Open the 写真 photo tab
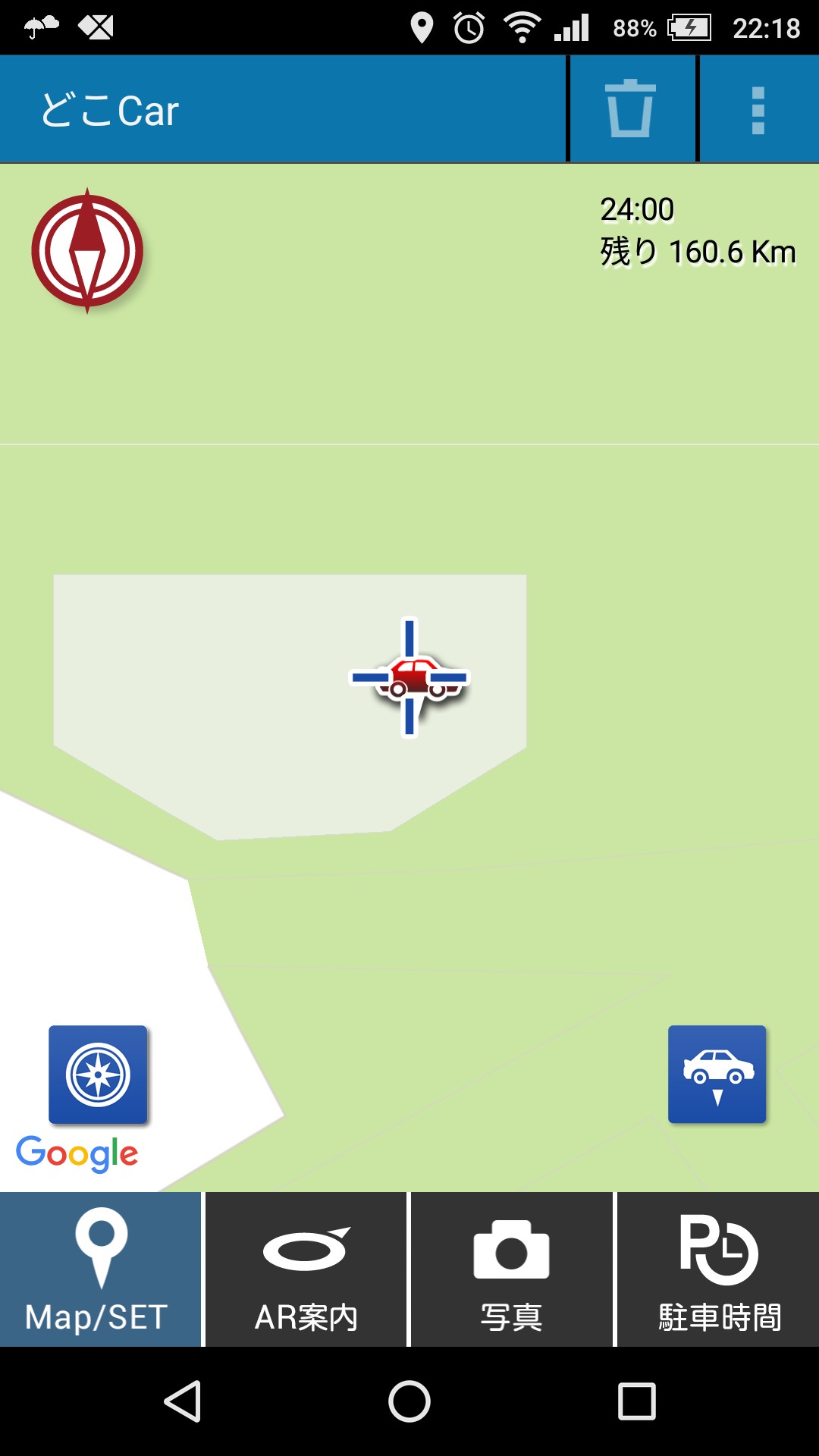The image size is (819, 1456). click(x=512, y=1269)
